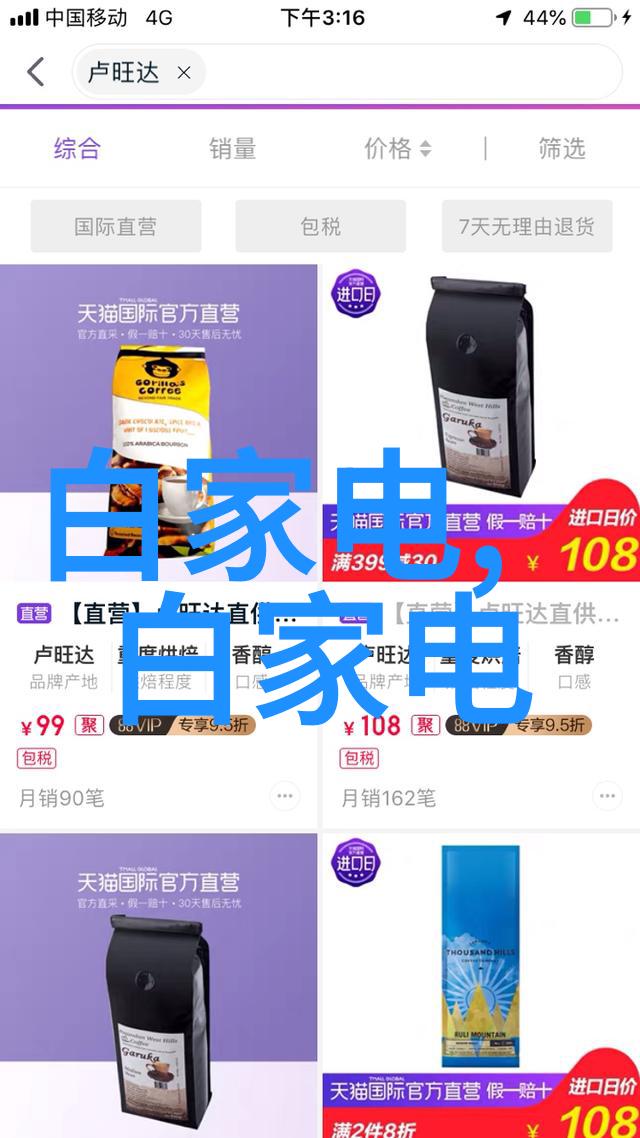Screen dimensions: 640x1138
Task: Enable the 7天无理由退货 filter
Action: tap(526, 226)
